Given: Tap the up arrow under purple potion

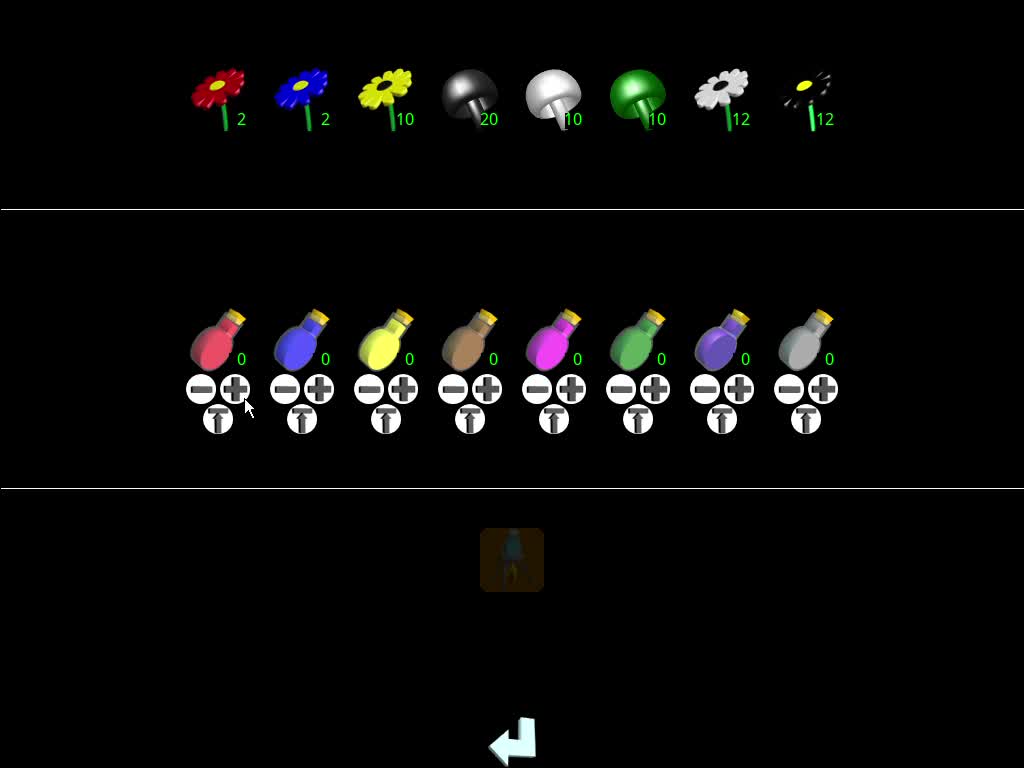Looking at the screenshot, I should [x=722, y=419].
